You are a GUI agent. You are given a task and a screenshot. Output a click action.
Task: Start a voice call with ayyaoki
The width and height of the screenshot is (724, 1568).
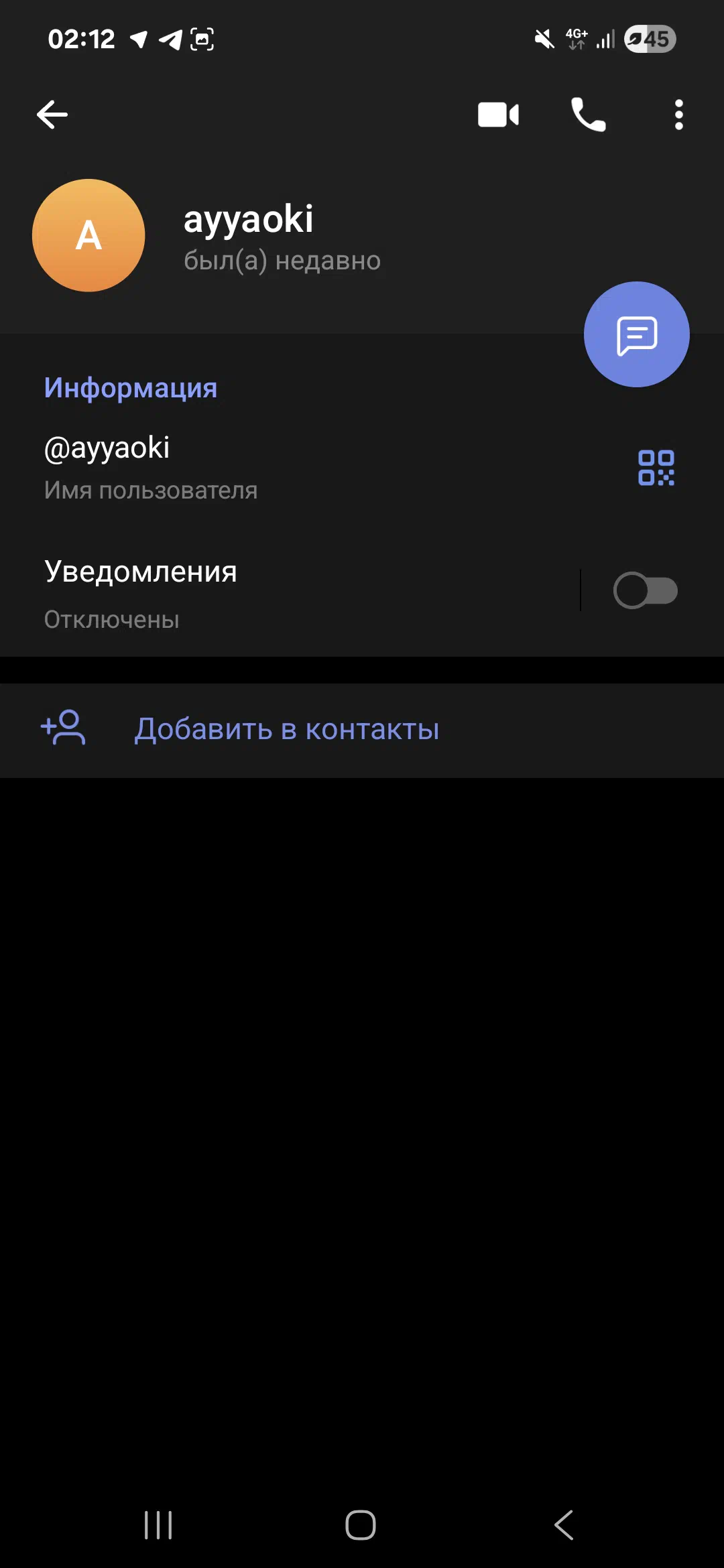pos(588,115)
